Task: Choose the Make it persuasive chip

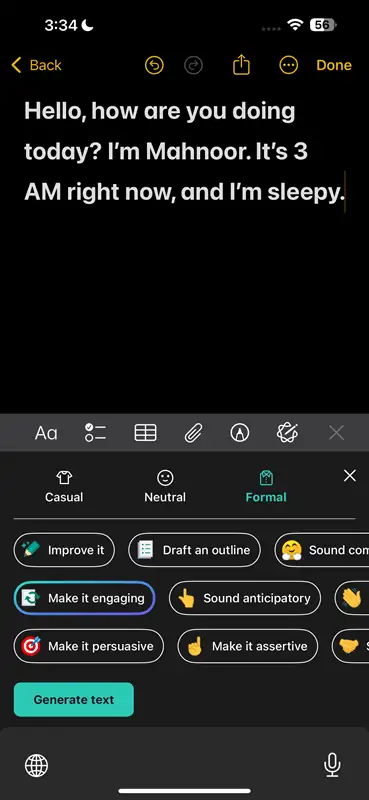Action: pos(89,646)
